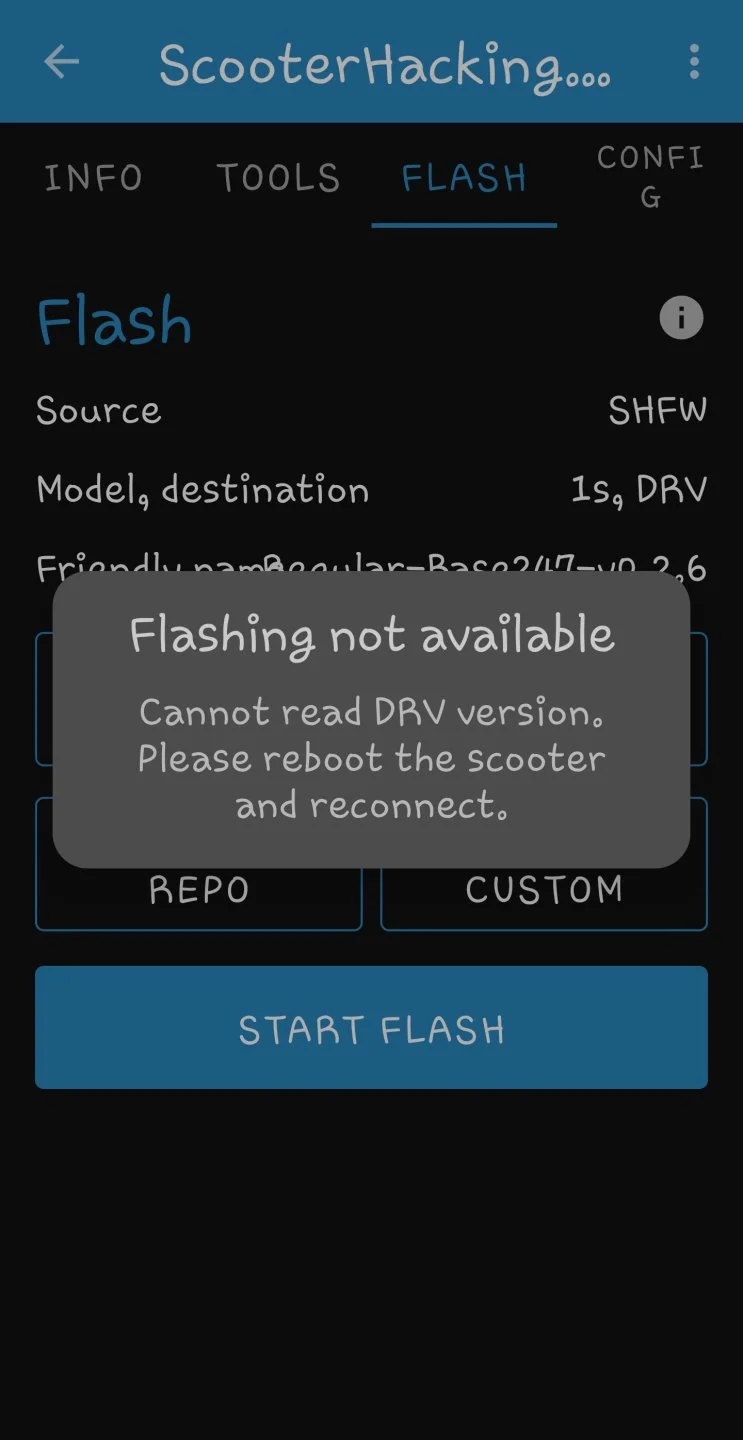
Task: Go back using the arrow
Action: pyautogui.click(x=61, y=62)
